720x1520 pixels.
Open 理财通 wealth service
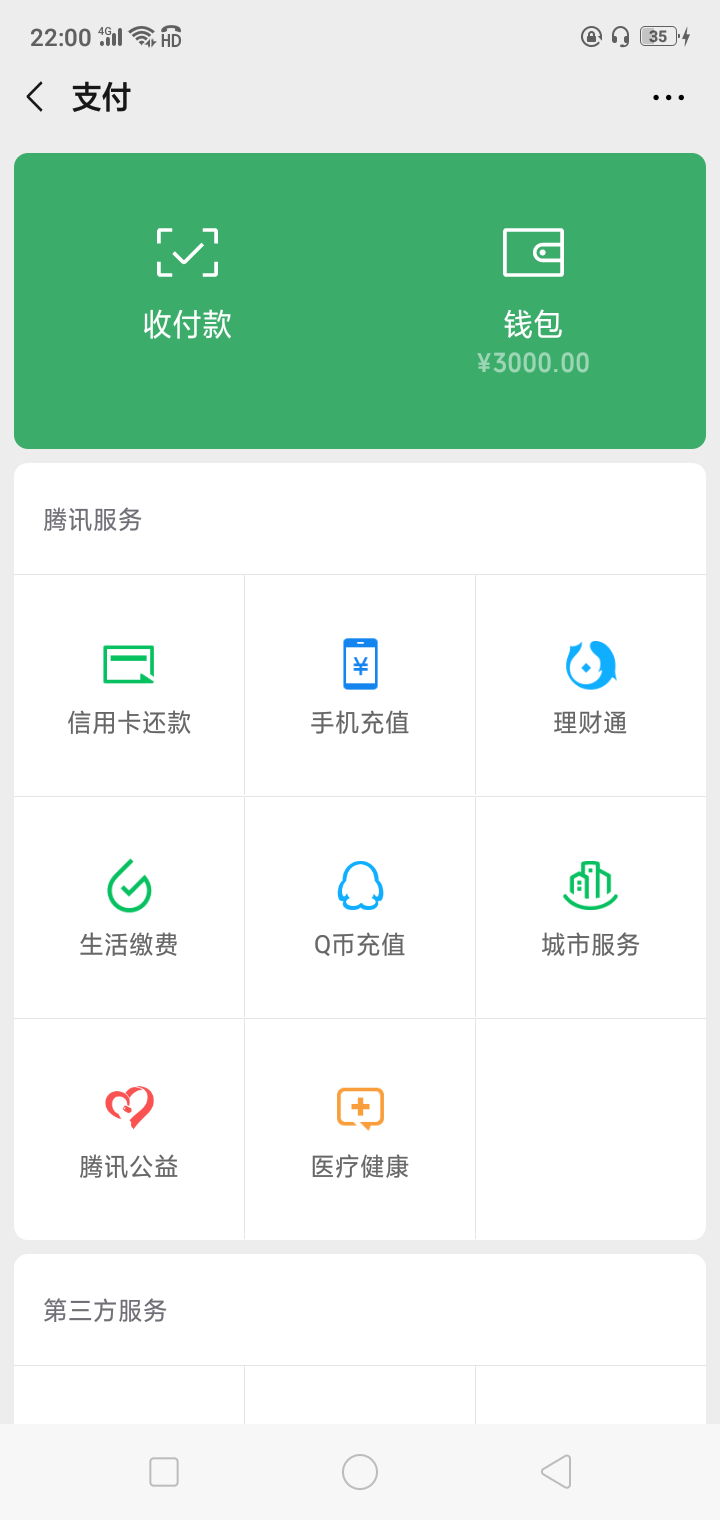[591, 686]
